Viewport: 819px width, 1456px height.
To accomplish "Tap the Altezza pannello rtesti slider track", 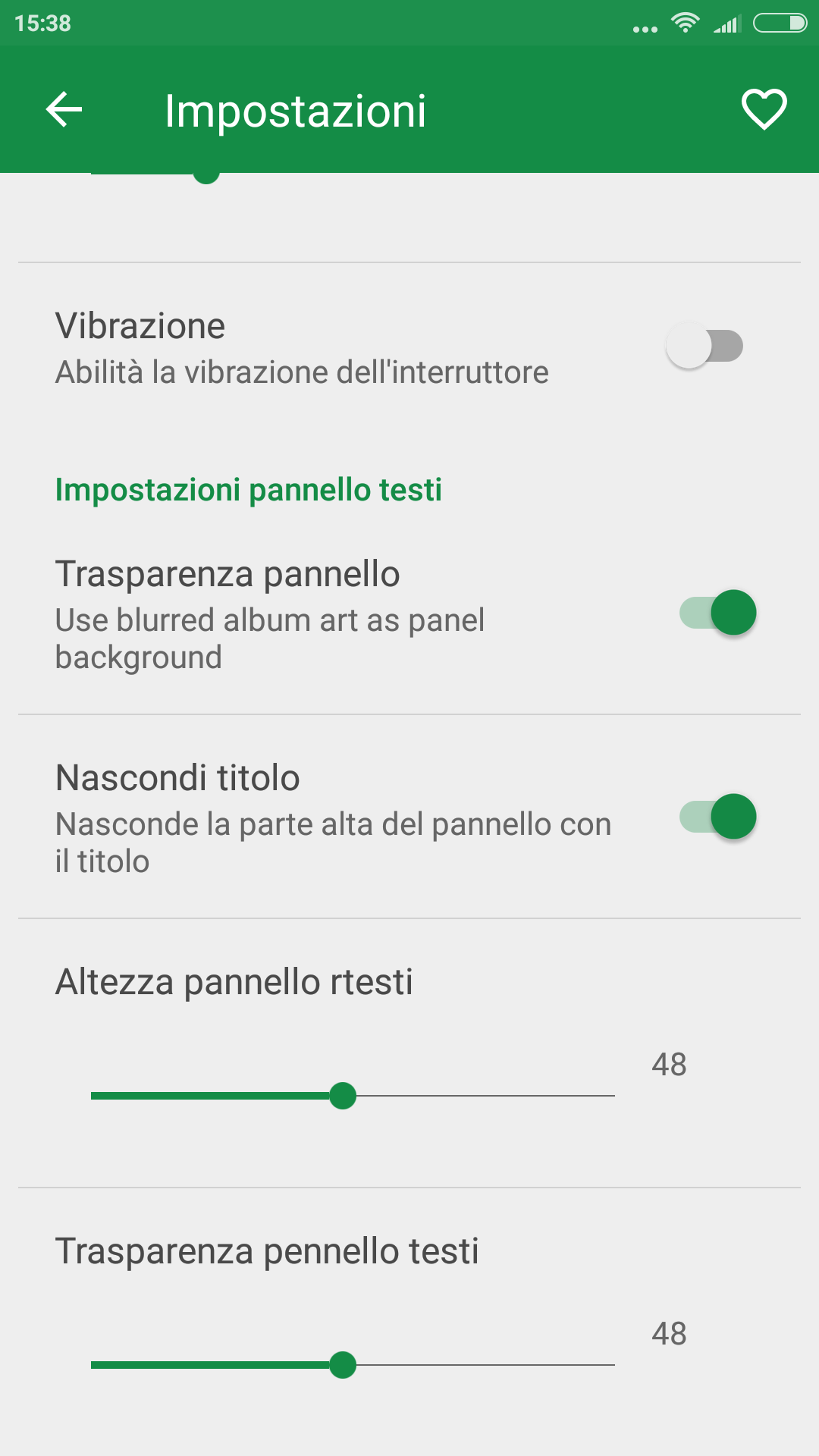I will tap(353, 1096).
